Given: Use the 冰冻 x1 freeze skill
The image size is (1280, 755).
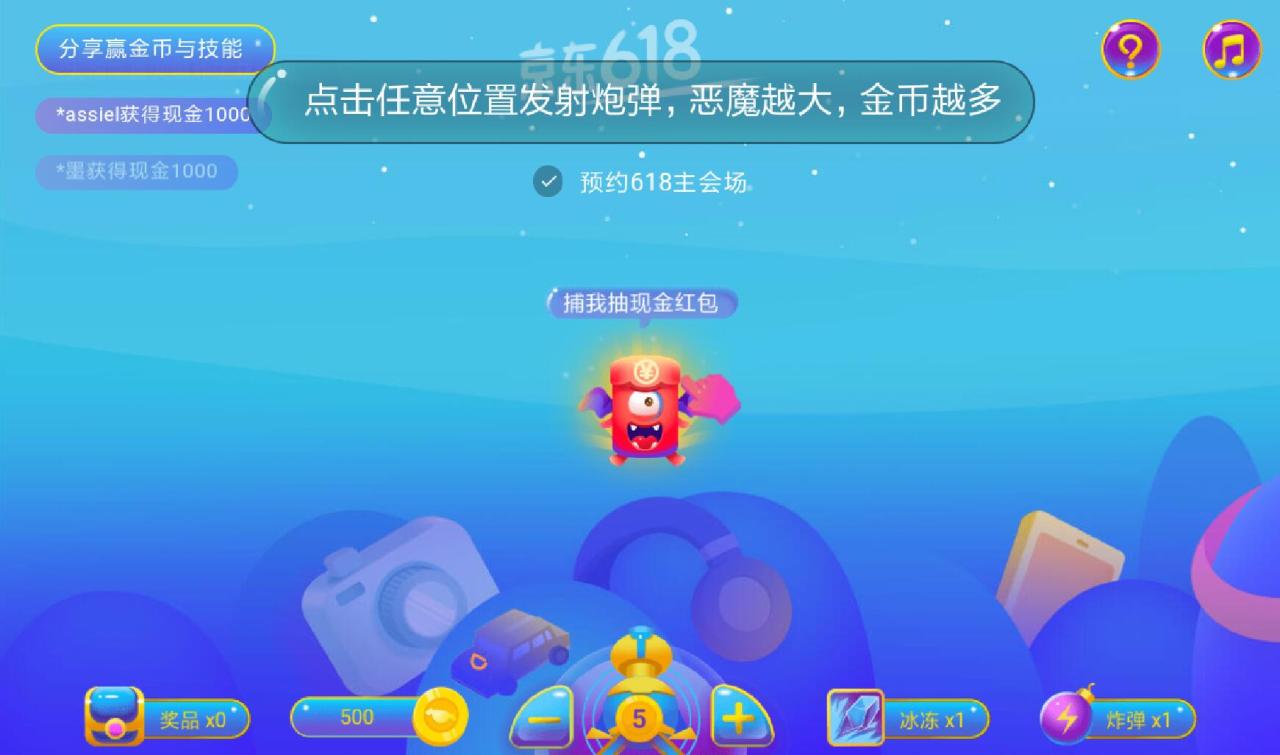Looking at the screenshot, I should pyautogui.click(x=906, y=718).
